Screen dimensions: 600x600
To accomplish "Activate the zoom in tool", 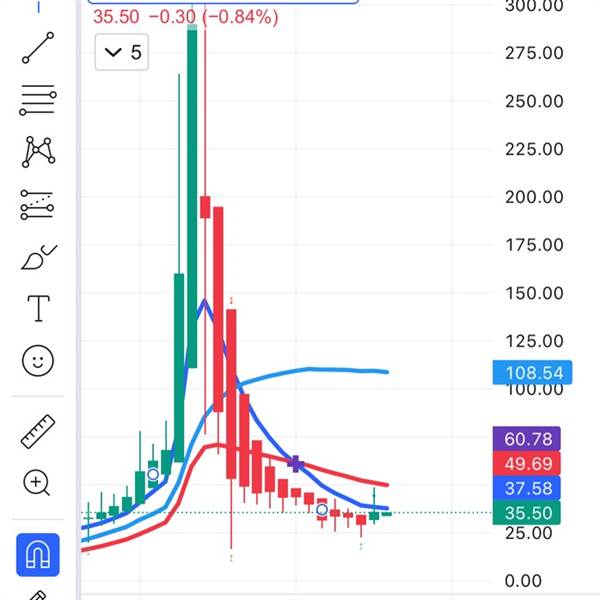I will coord(38,484).
